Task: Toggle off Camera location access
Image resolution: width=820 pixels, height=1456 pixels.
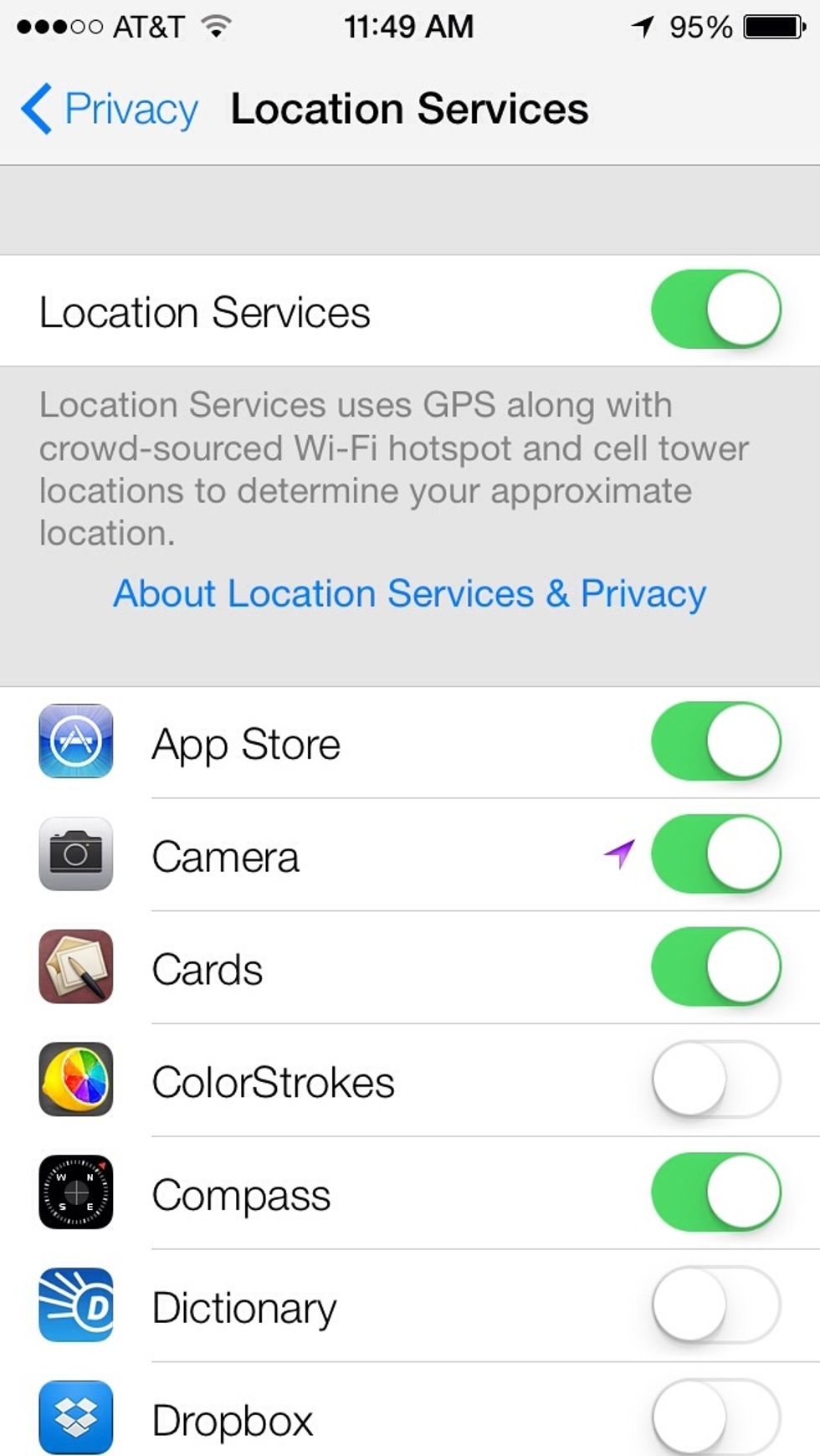Action: point(715,854)
